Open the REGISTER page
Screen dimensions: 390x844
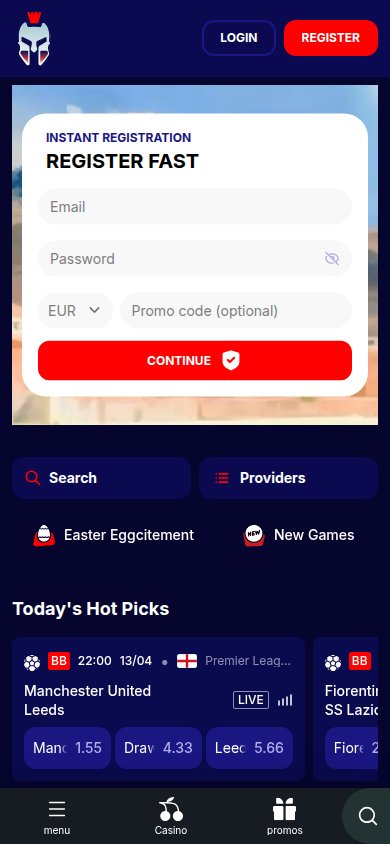[331, 38]
